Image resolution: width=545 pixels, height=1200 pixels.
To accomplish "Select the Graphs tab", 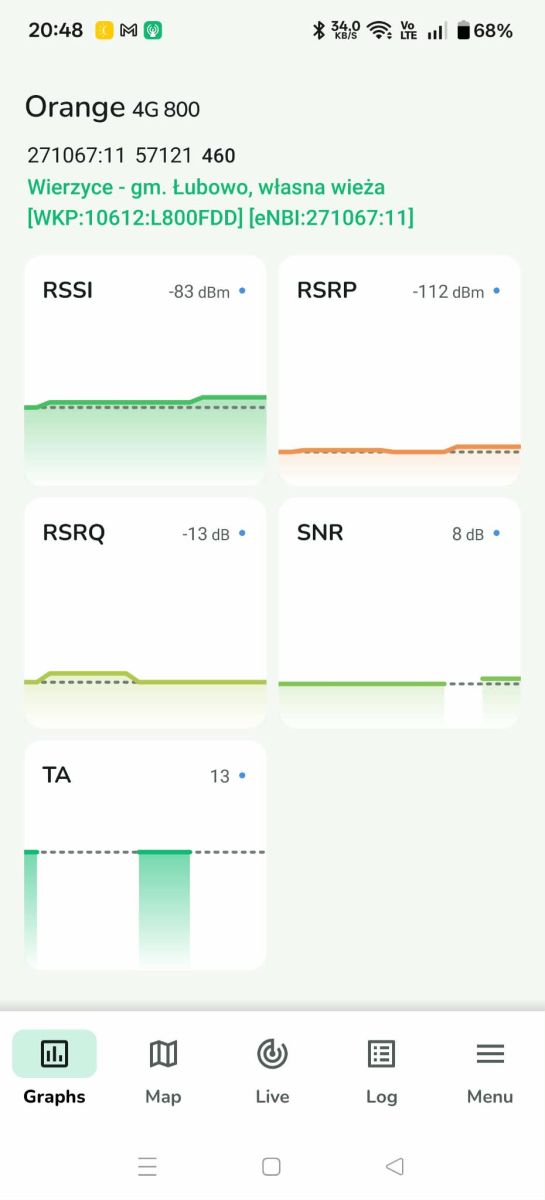I will click(54, 1070).
